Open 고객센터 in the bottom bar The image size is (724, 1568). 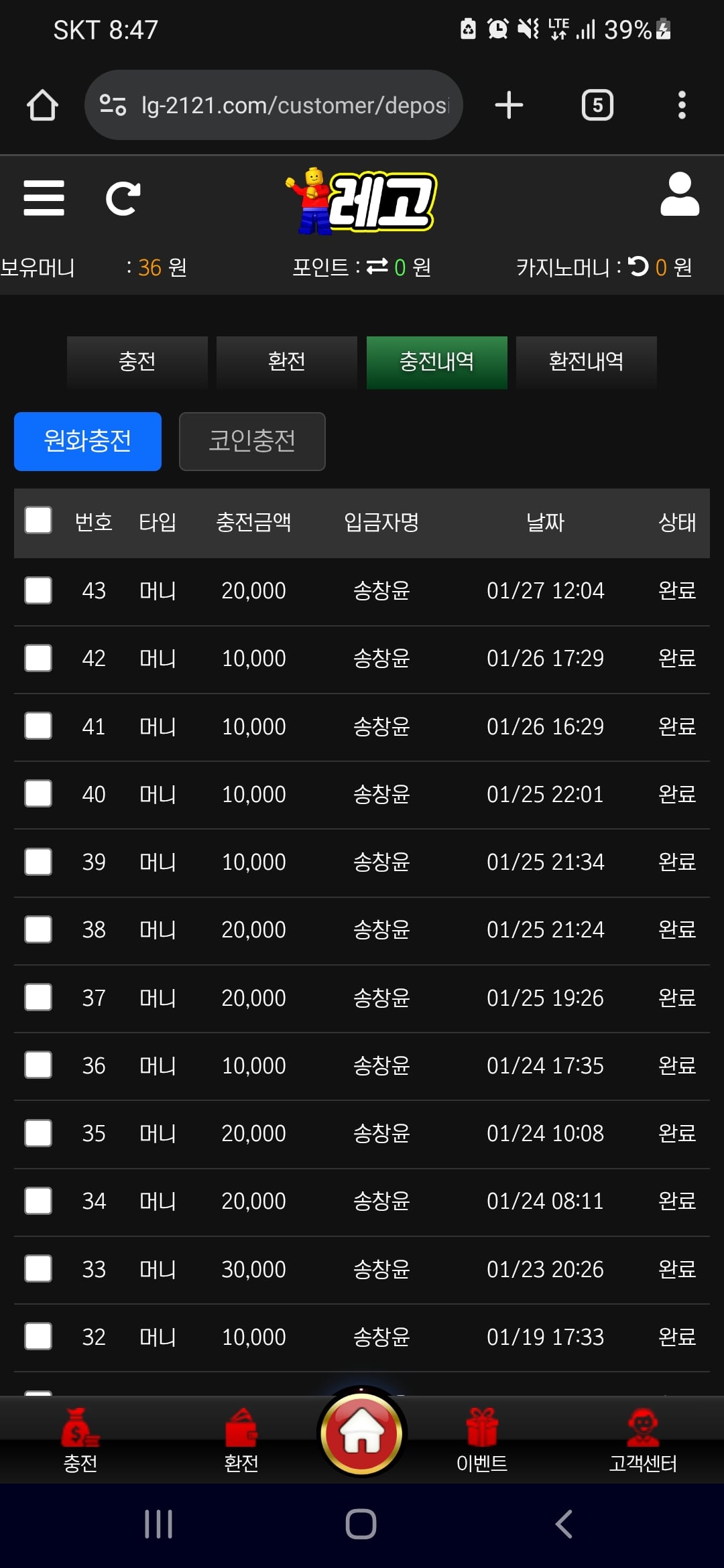tap(642, 1441)
